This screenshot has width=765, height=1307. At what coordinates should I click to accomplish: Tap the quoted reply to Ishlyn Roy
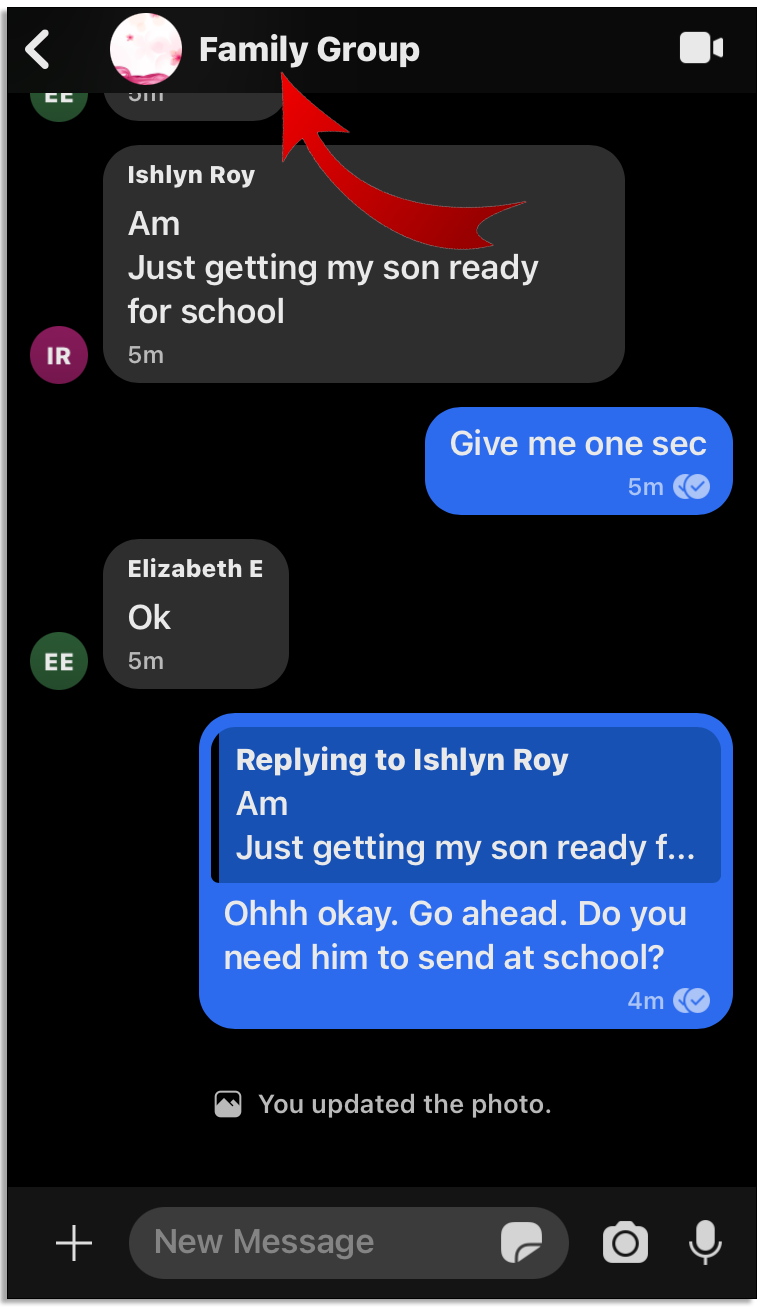click(466, 805)
